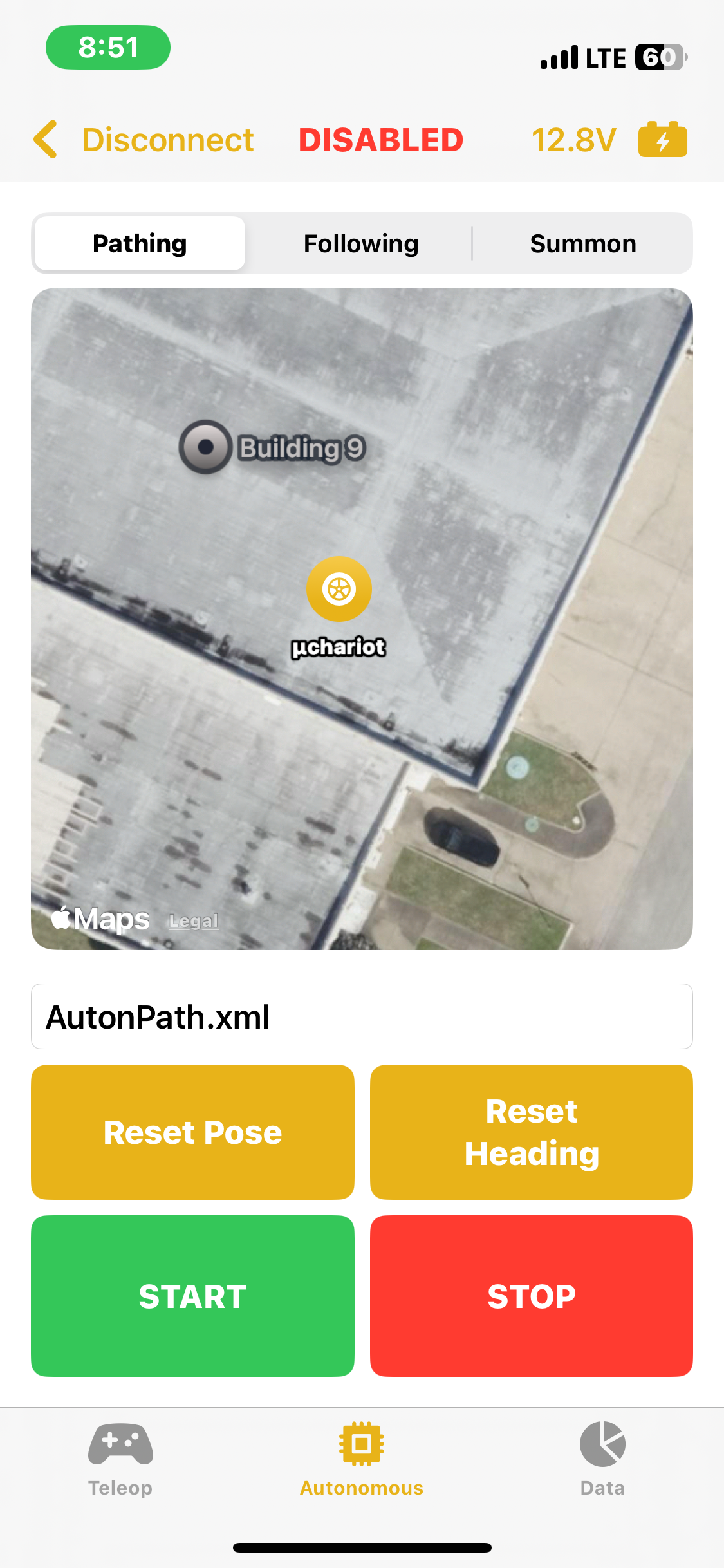Switch to the Summon segment
This screenshot has width=724, height=1568.
click(582, 244)
